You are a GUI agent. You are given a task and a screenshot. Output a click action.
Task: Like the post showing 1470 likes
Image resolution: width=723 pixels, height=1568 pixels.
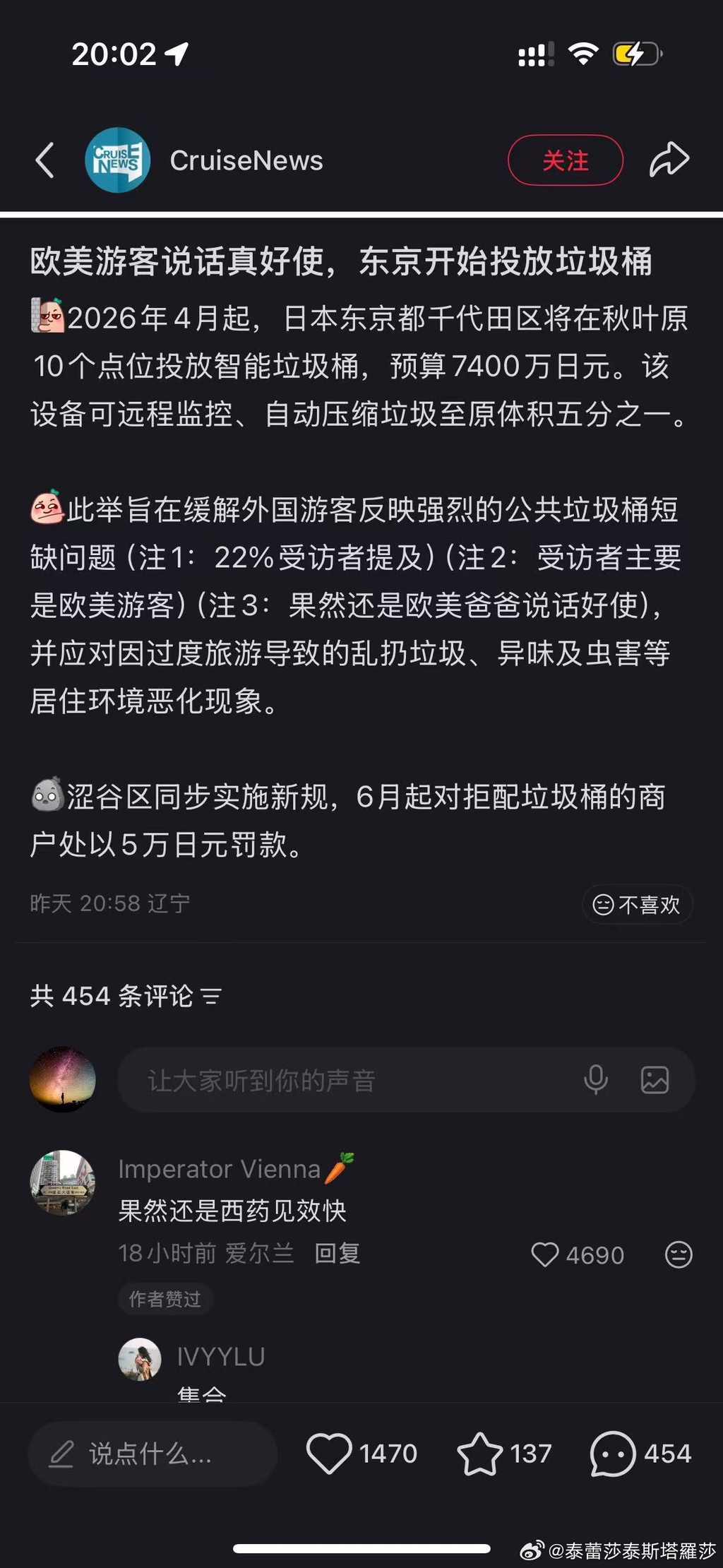coord(329,1454)
